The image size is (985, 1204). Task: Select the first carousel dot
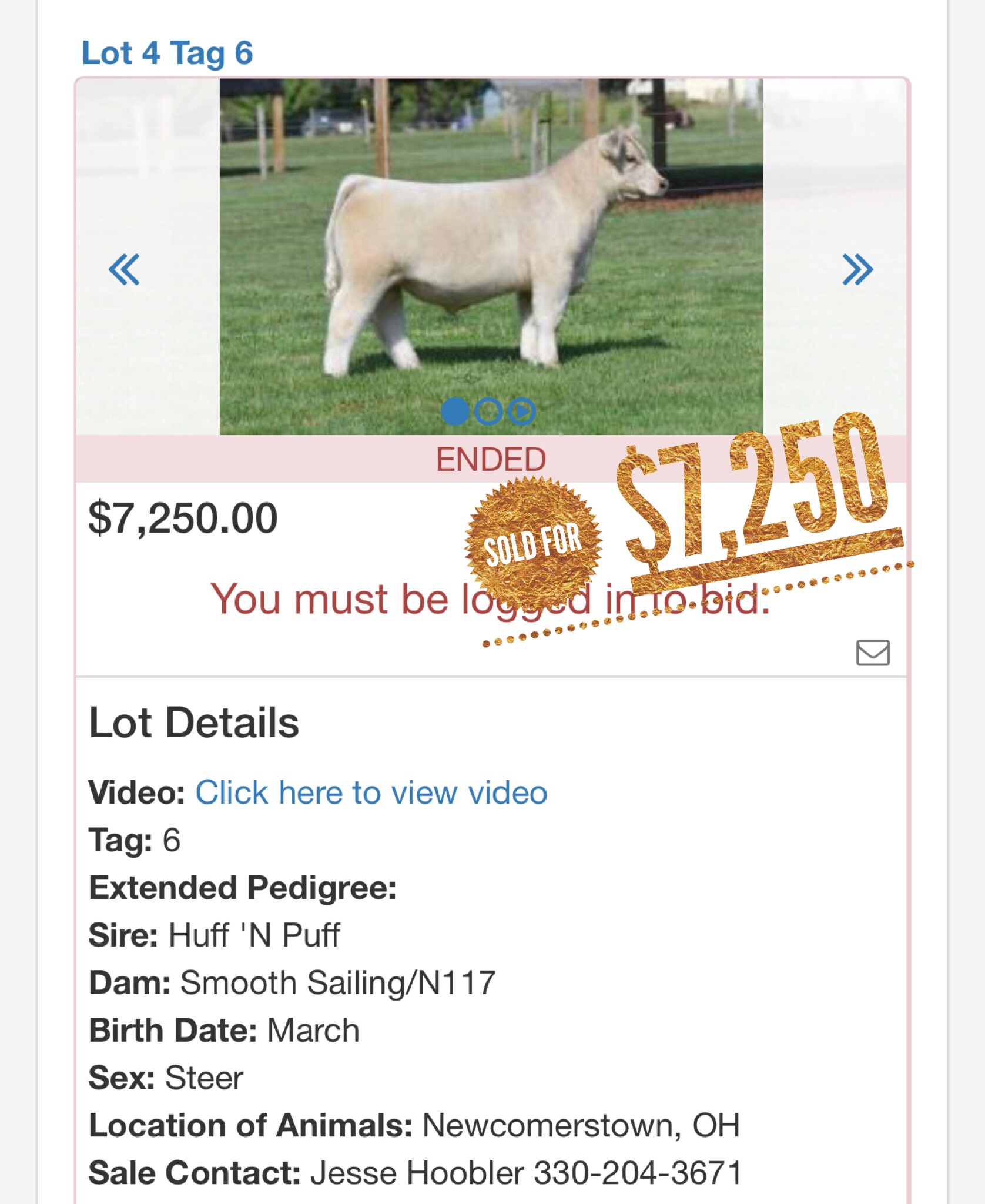click(x=455, y=412)
